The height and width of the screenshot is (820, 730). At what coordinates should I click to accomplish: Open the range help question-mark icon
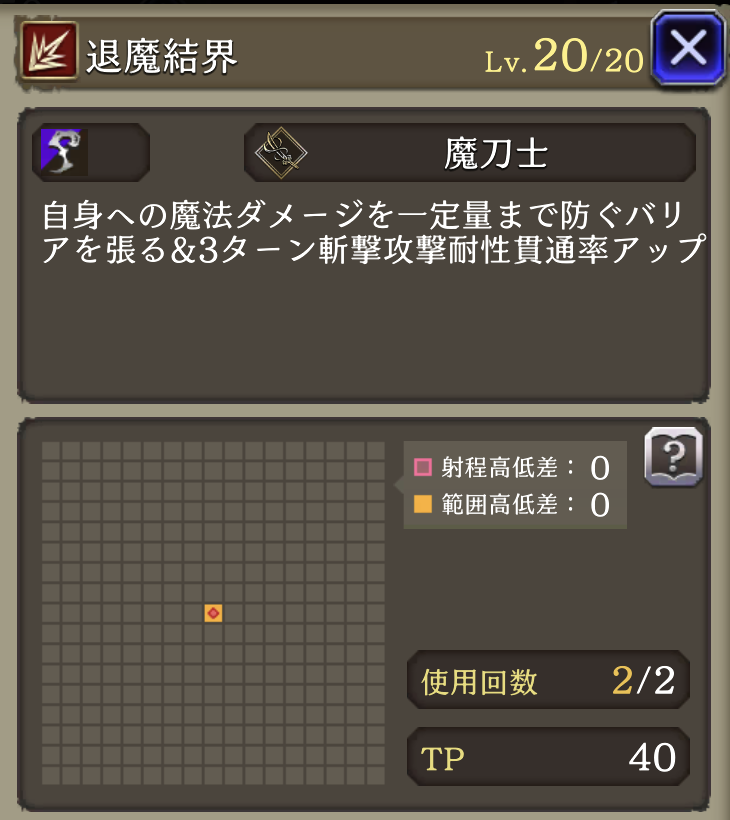(673, 457)
